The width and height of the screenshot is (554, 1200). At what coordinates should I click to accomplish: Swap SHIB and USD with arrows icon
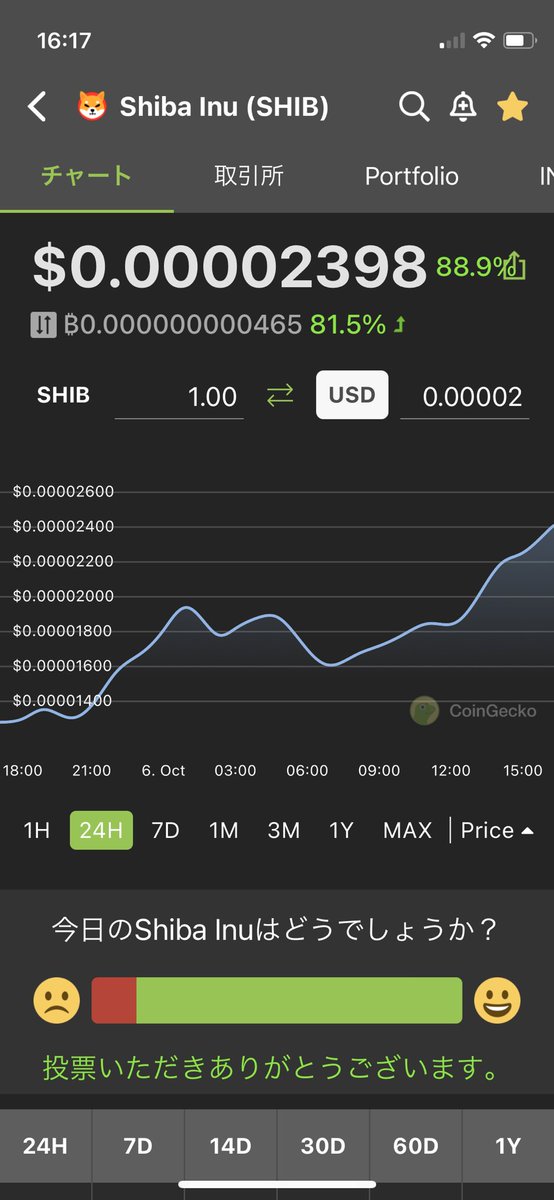(280, 396)
